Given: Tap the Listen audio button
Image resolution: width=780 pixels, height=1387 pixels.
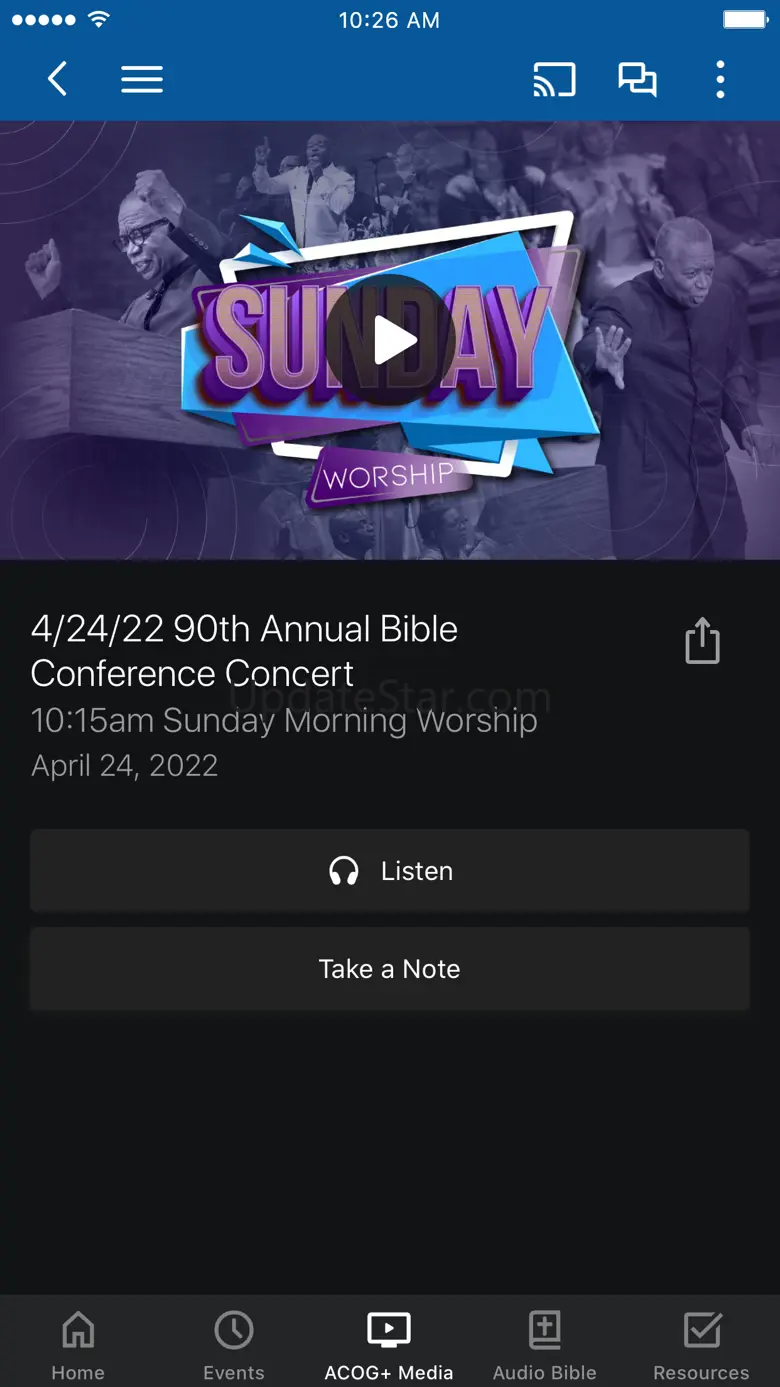Looking at the screenshot, I should coord(390,871).
